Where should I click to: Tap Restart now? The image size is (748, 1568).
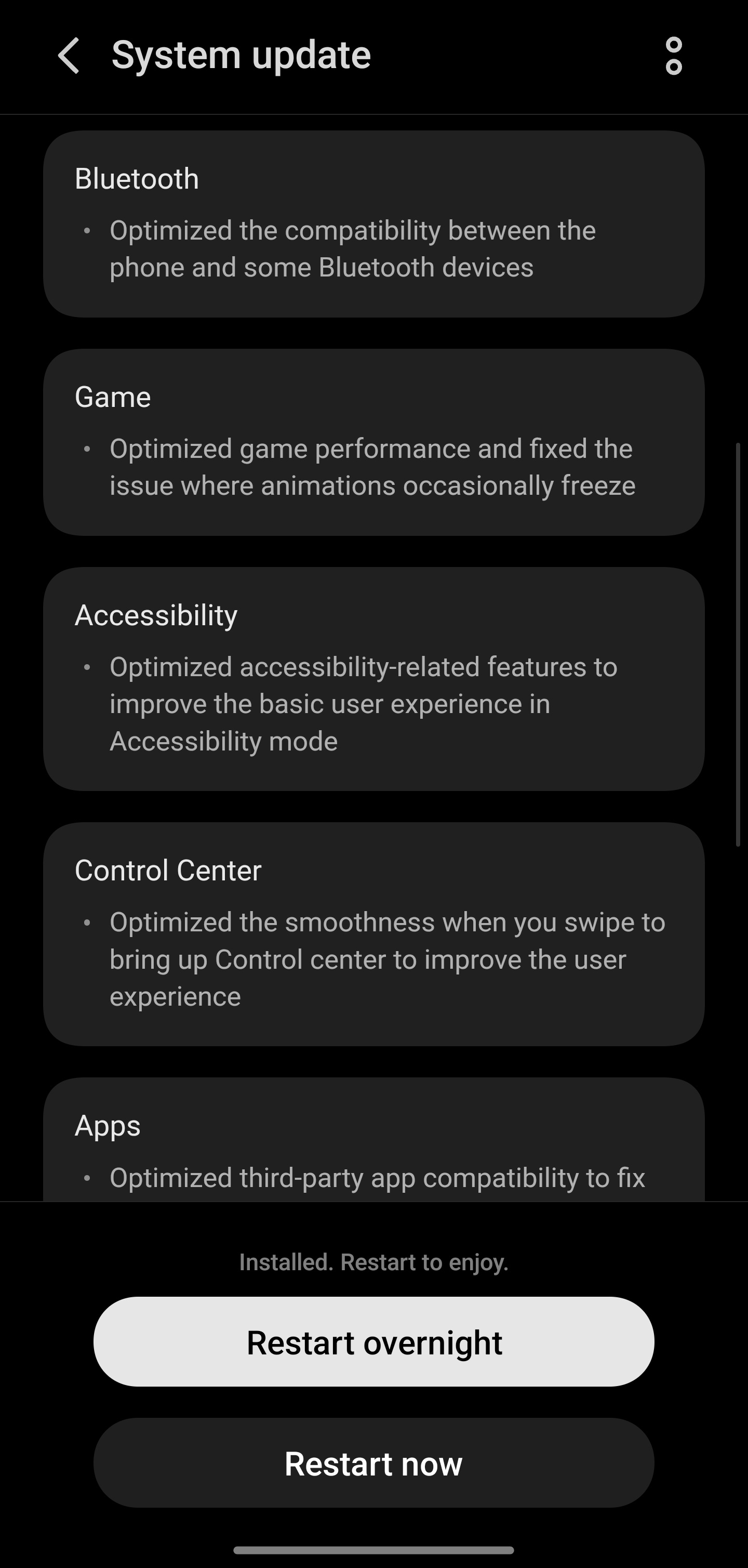point(373,1462)
